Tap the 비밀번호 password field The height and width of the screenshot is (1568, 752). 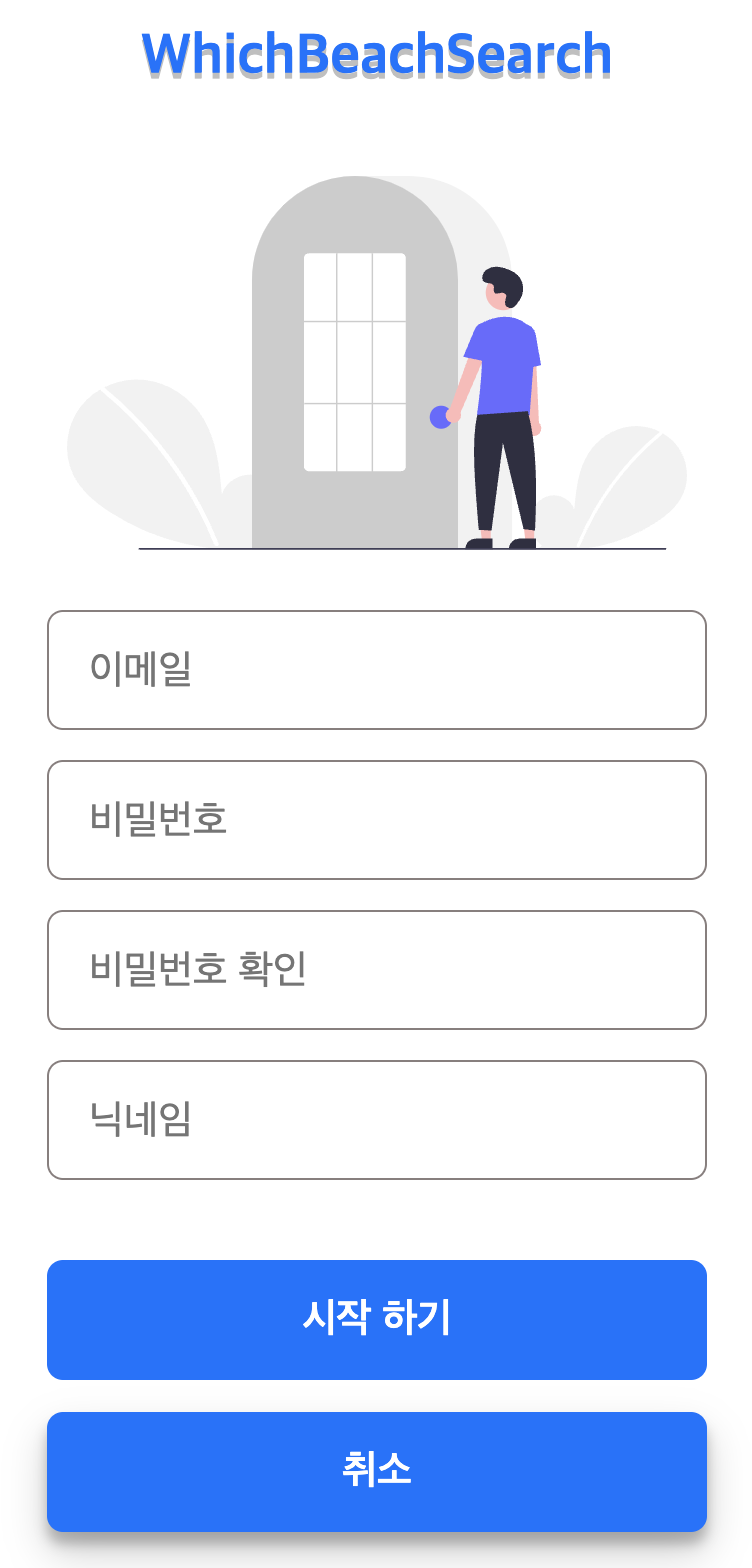377,820
